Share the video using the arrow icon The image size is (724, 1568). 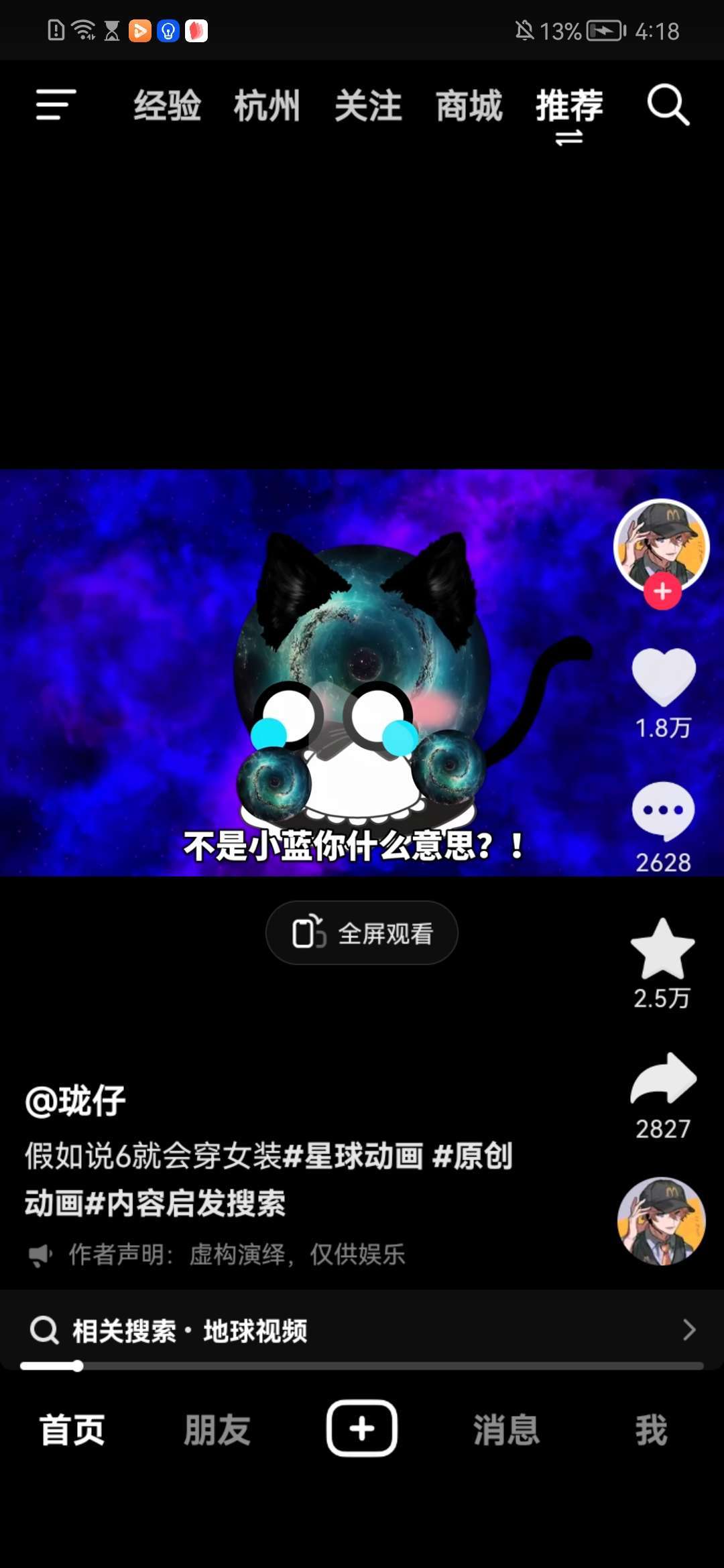(x=663, y=1079)
